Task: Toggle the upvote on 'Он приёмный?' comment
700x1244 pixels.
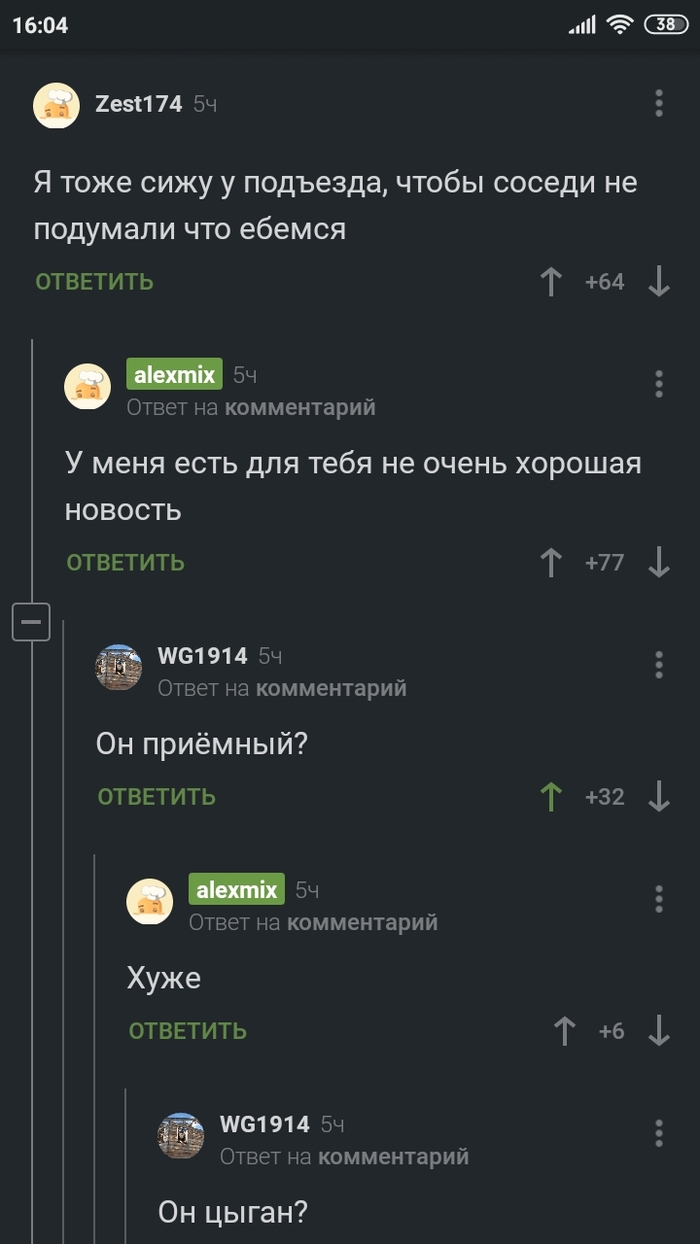Action: 550,797
